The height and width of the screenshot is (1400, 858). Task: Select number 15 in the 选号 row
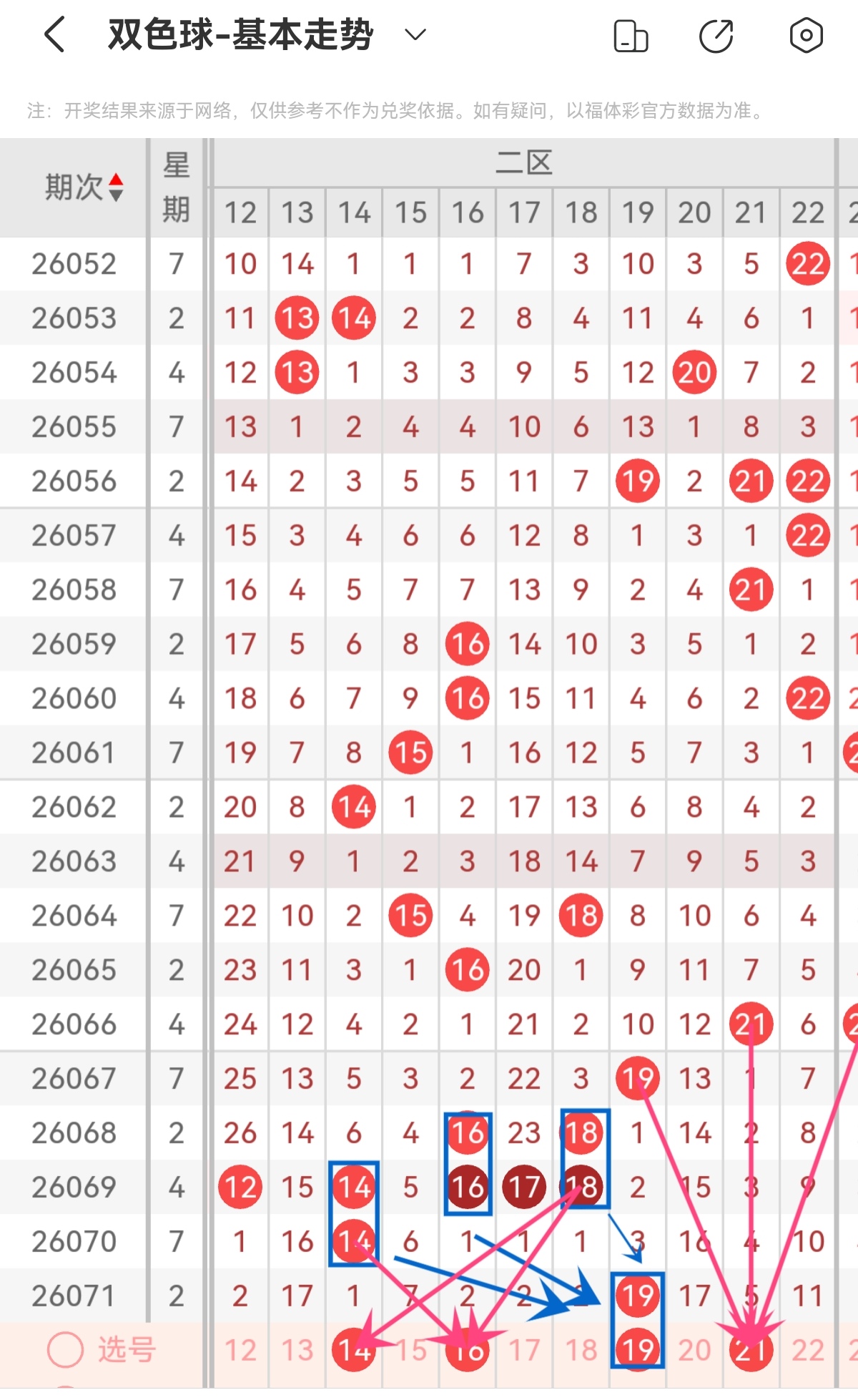pyautogui.click(x=410, y=1351)
